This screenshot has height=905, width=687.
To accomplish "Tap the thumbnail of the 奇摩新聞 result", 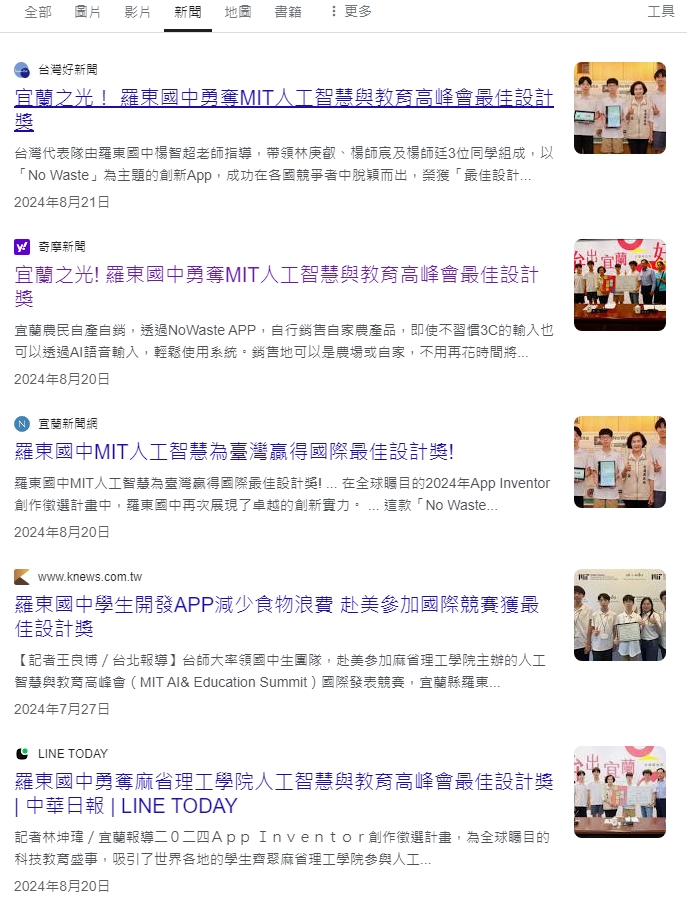I will click(619, 285).
